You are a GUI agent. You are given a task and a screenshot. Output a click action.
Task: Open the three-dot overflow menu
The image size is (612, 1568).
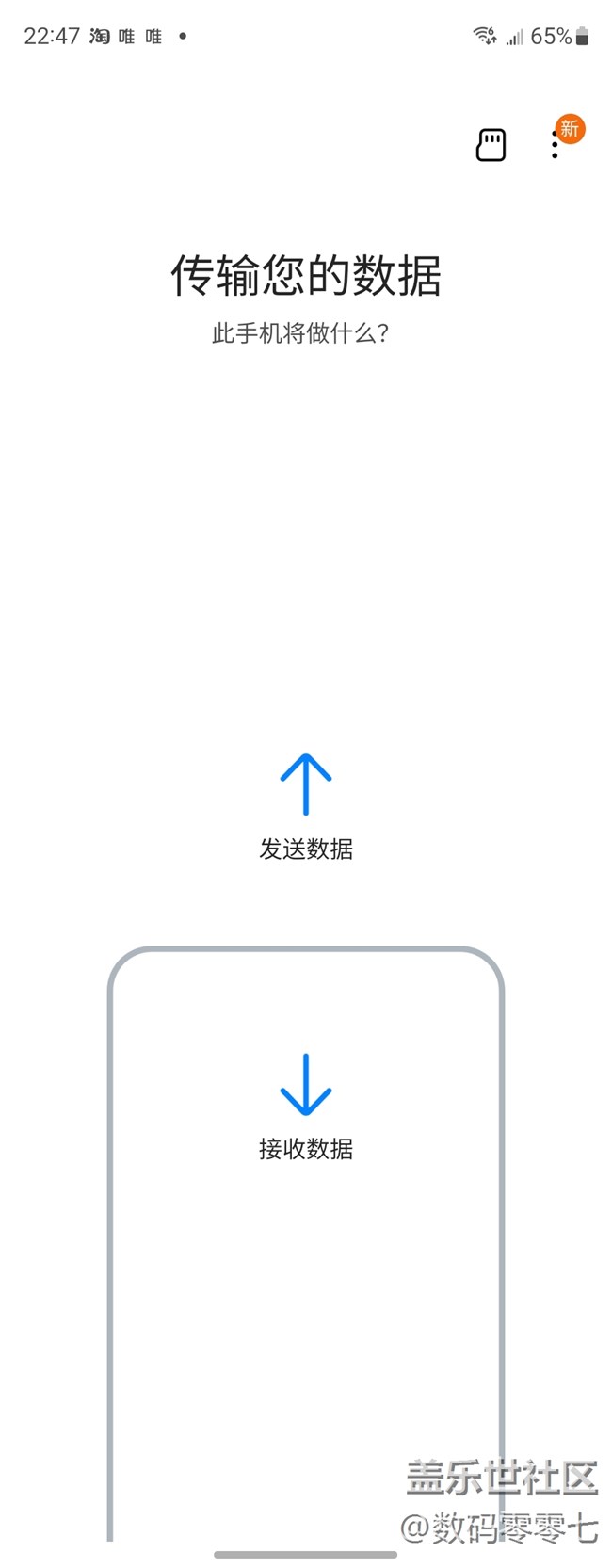pos(556,145)
